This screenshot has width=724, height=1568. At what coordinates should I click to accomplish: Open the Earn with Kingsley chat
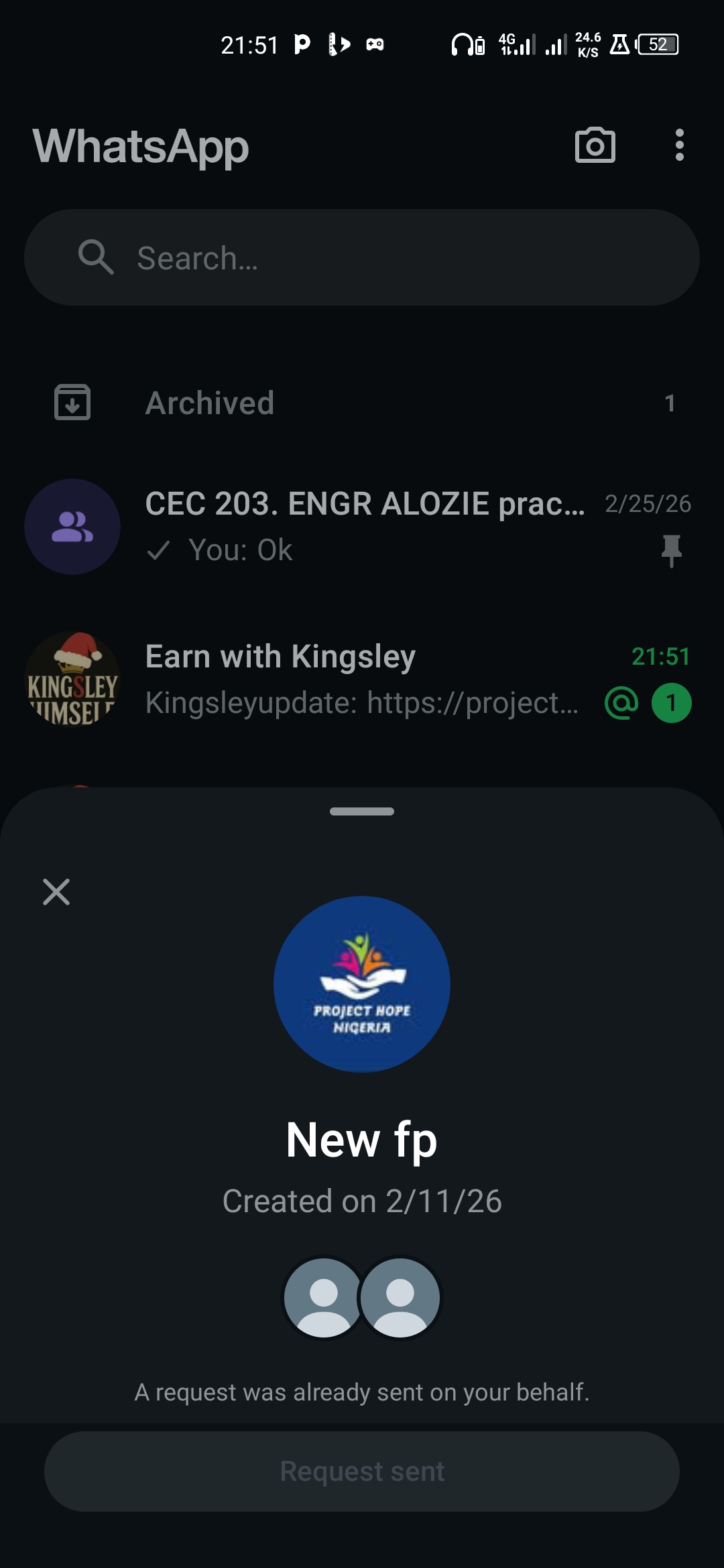tap(362, 679)
